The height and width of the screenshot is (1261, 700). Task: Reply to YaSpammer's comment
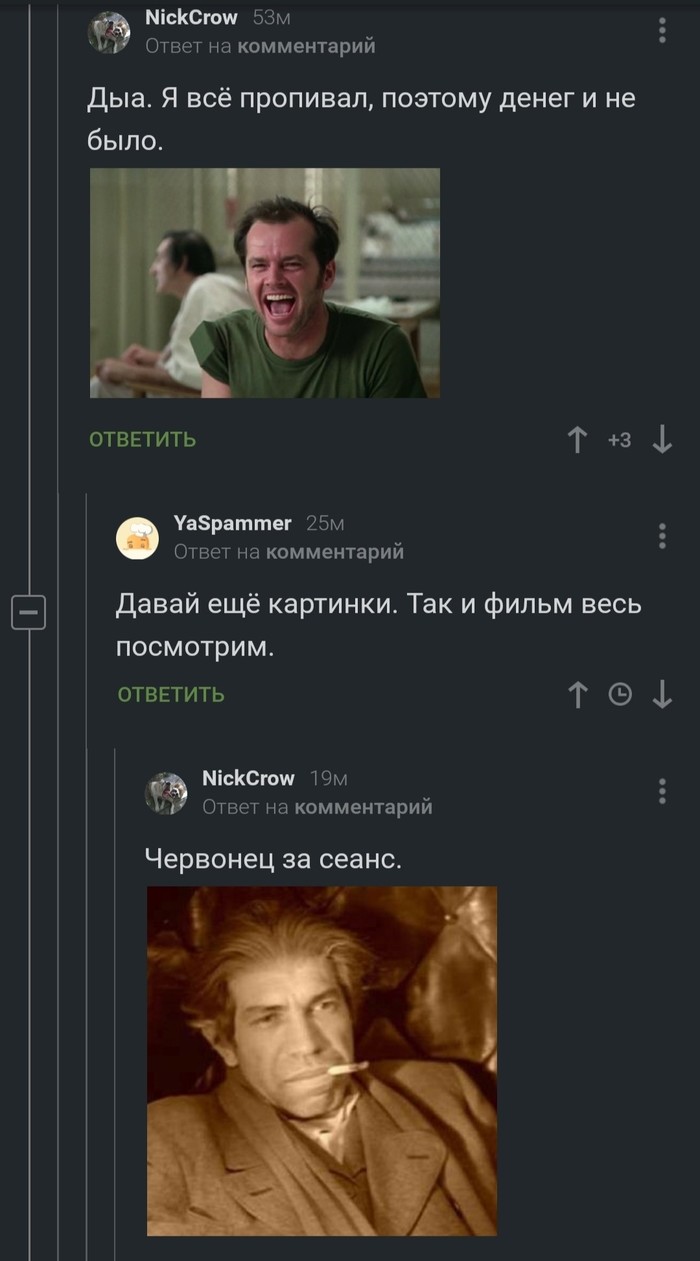click(x=171, y=694)
